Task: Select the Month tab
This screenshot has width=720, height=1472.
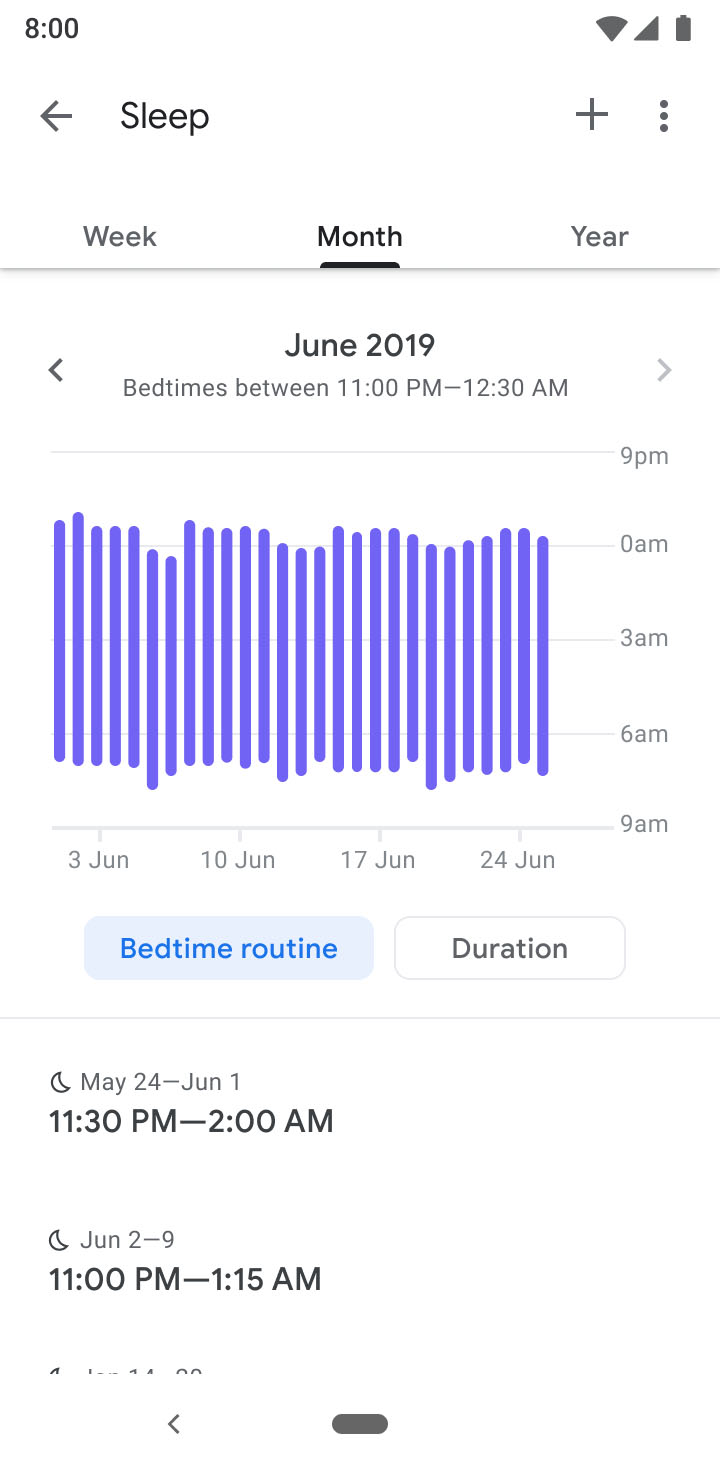Action: pyautogui.click(x=360, y=237)
